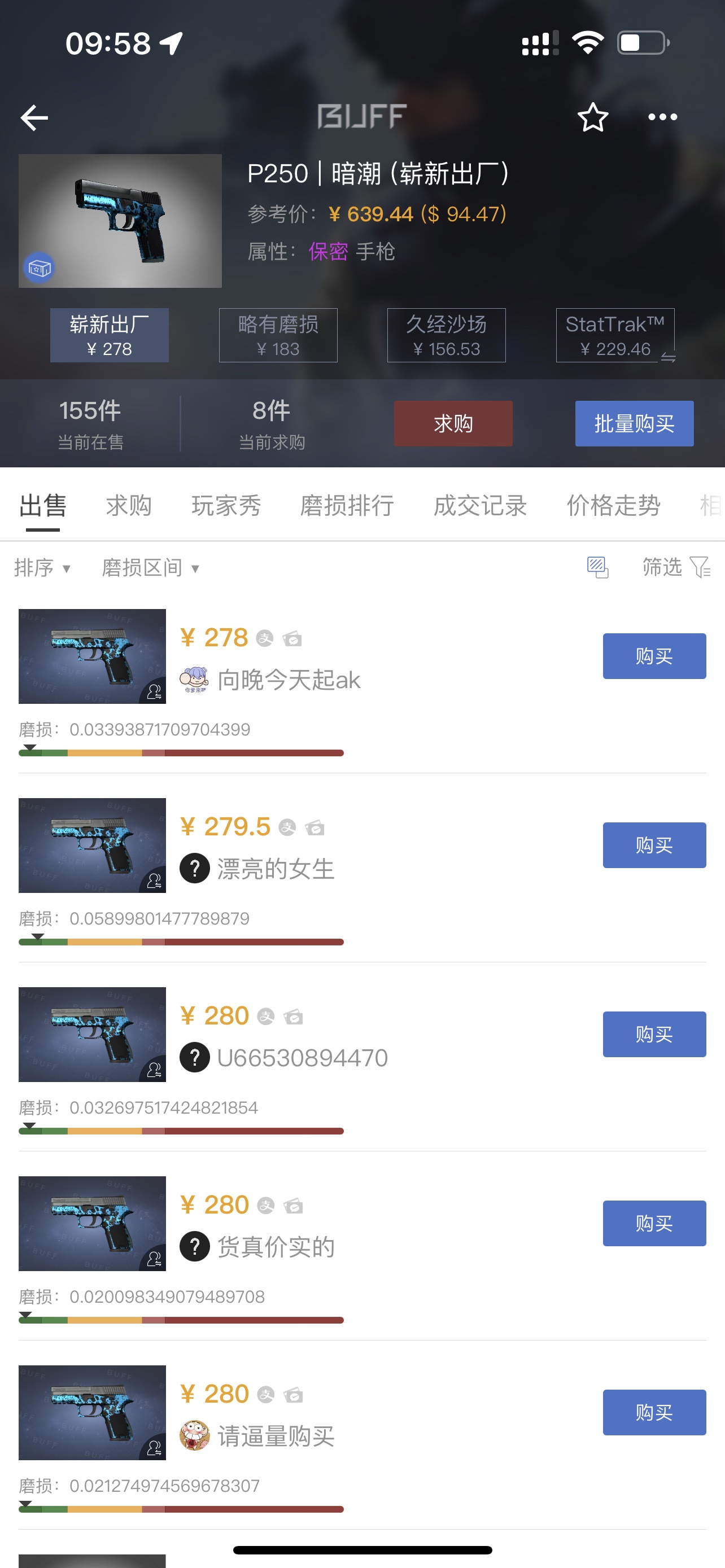This screenshot has width=725, height=1568.
Task: Open the 筛选 filter options
Action: (x=676, y=567)
